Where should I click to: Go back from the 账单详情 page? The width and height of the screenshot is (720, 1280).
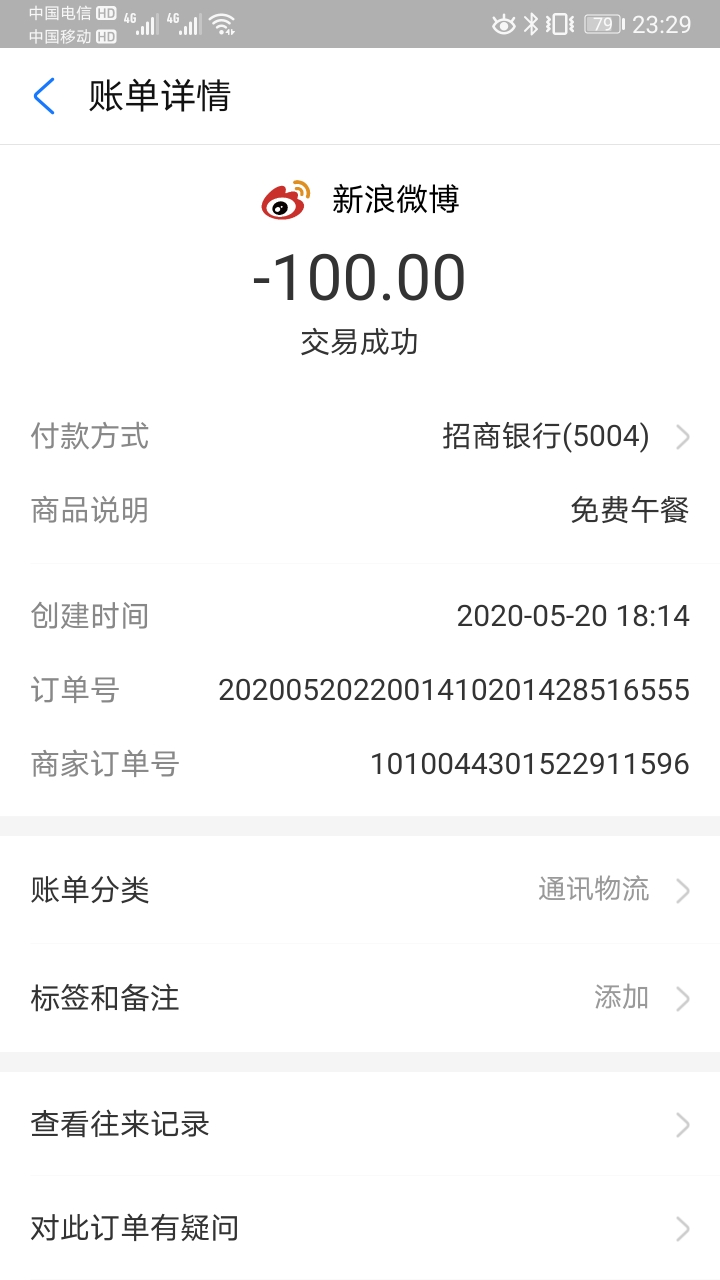(44, 97)
